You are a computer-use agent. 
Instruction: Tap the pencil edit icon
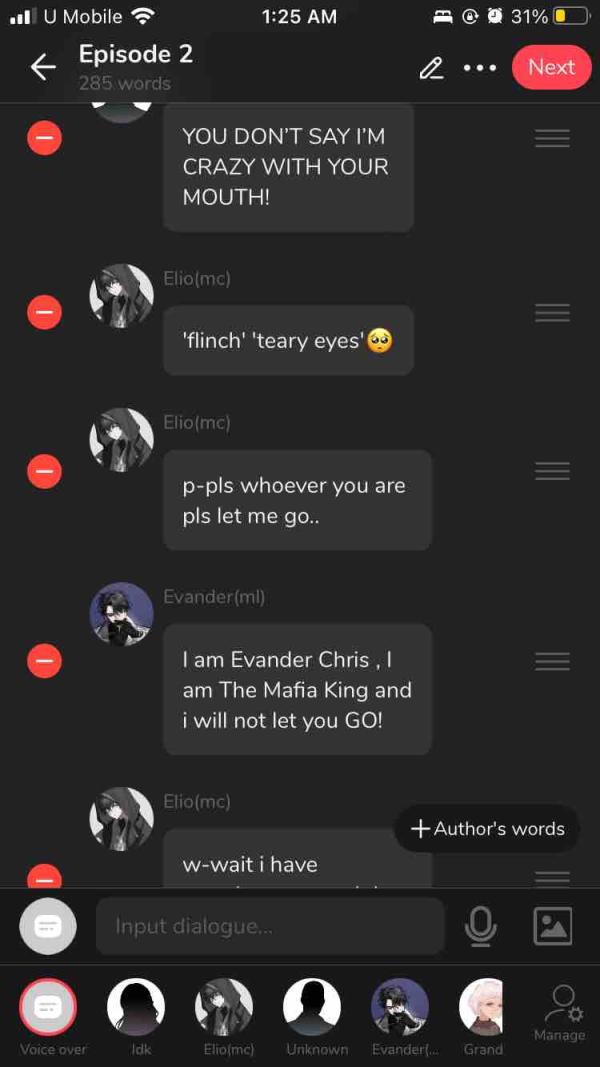click(x=431, y=68)
